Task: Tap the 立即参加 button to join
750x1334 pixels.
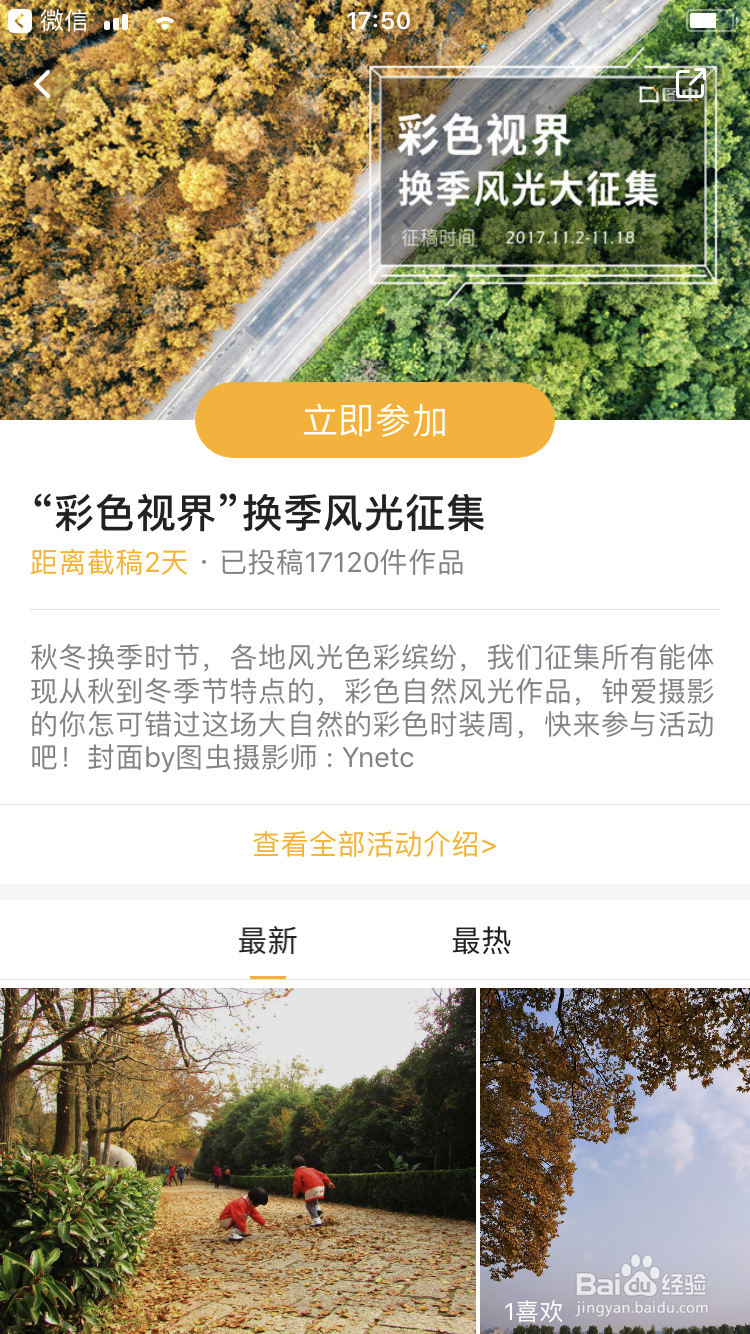Action: click(375, 421)
